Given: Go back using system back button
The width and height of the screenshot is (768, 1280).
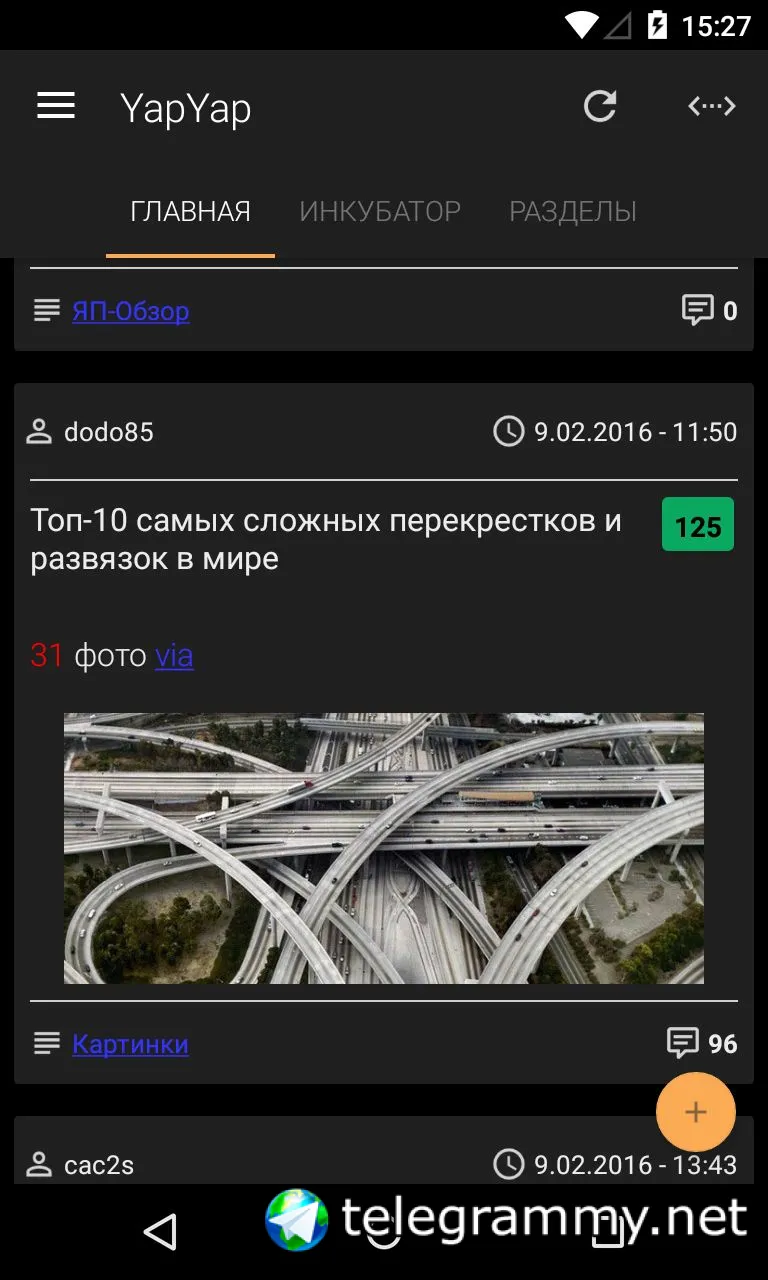Looking at the screenshot, I should tap(160, 1232).
